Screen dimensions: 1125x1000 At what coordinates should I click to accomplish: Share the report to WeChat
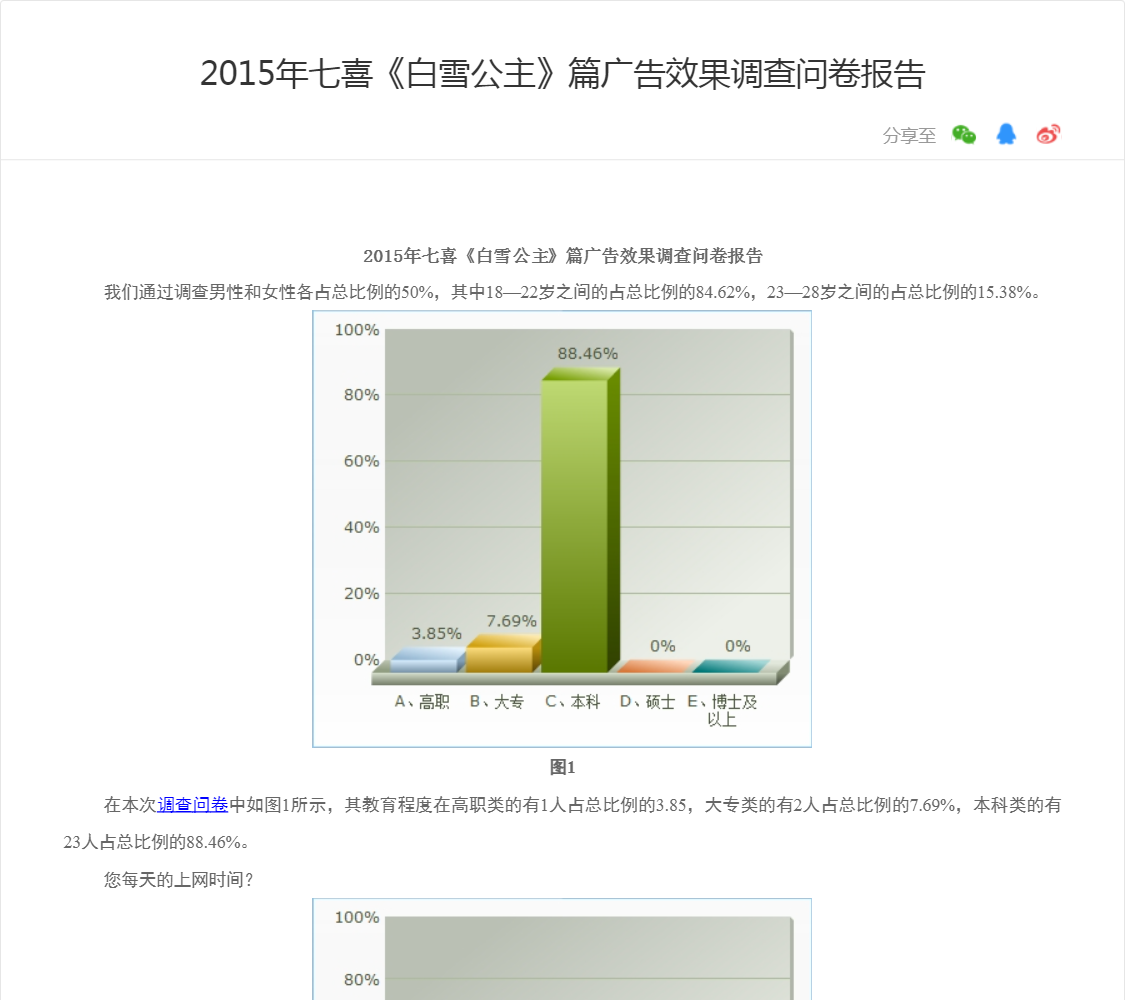click(963, 135)
